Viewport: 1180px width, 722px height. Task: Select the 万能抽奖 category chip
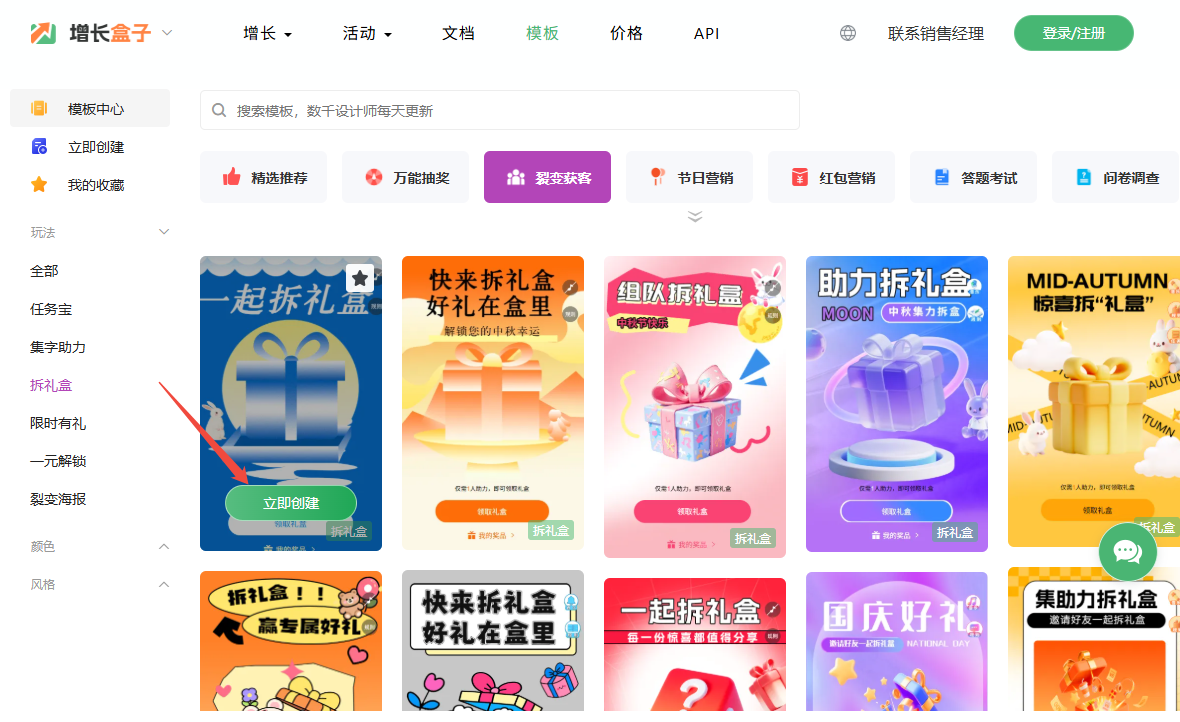point(406,178)
